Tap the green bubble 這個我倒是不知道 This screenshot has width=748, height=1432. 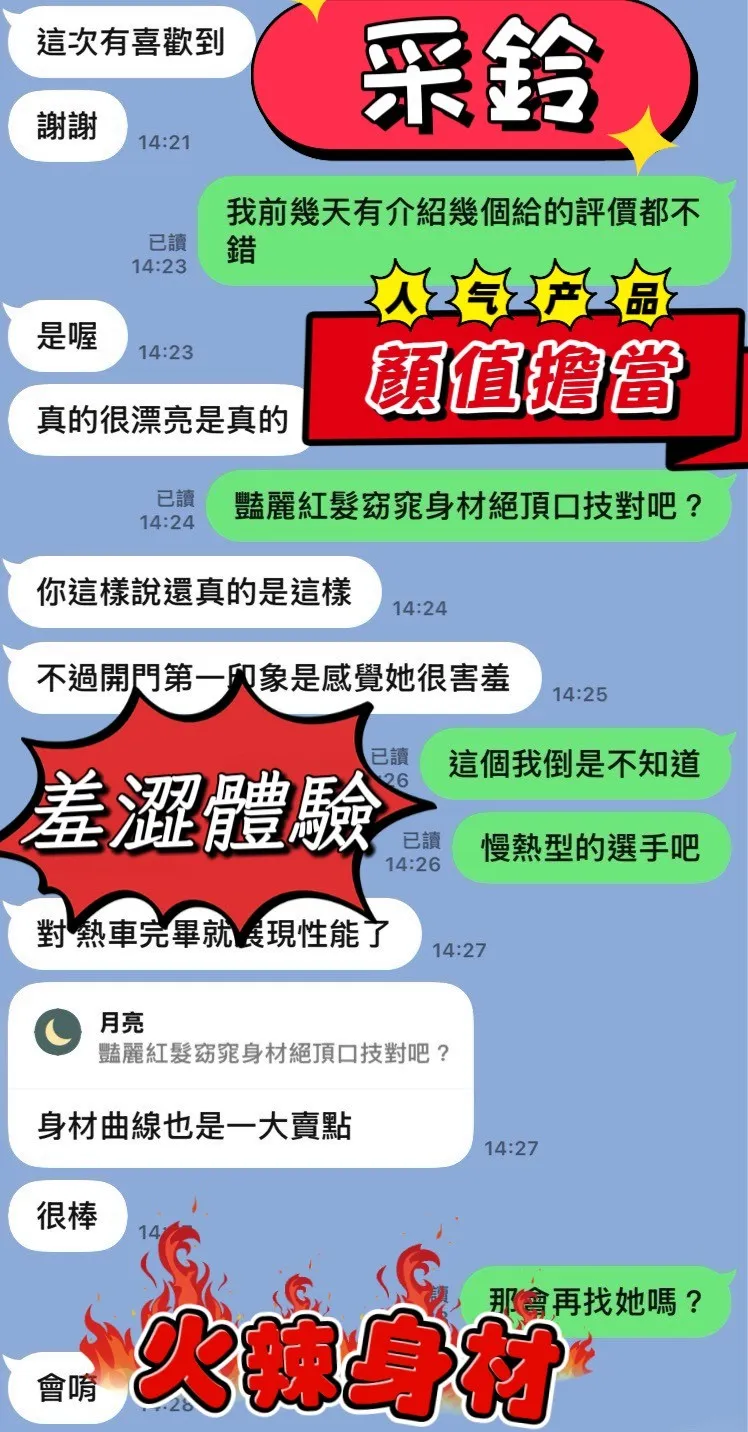pos(575,763)
